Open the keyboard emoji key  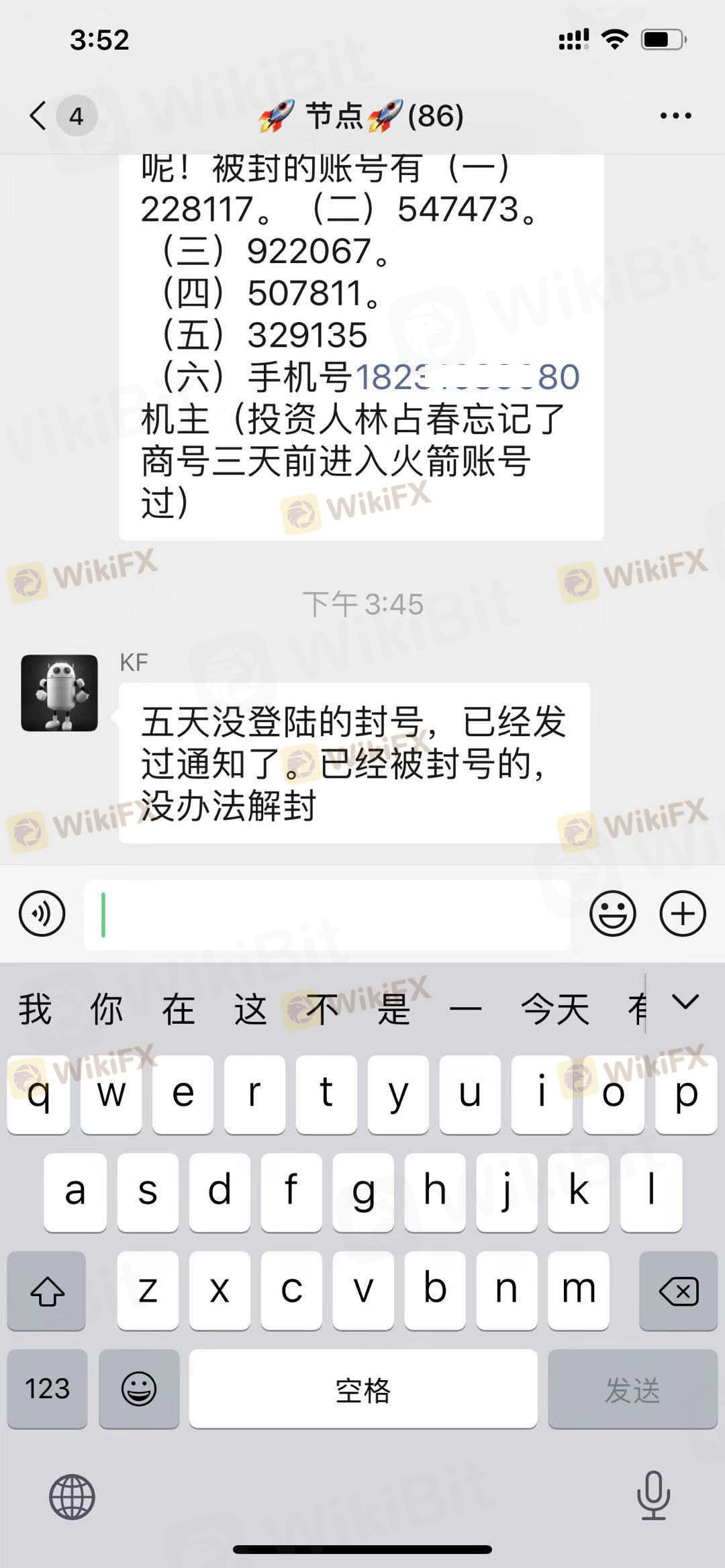click(139, 1389)
